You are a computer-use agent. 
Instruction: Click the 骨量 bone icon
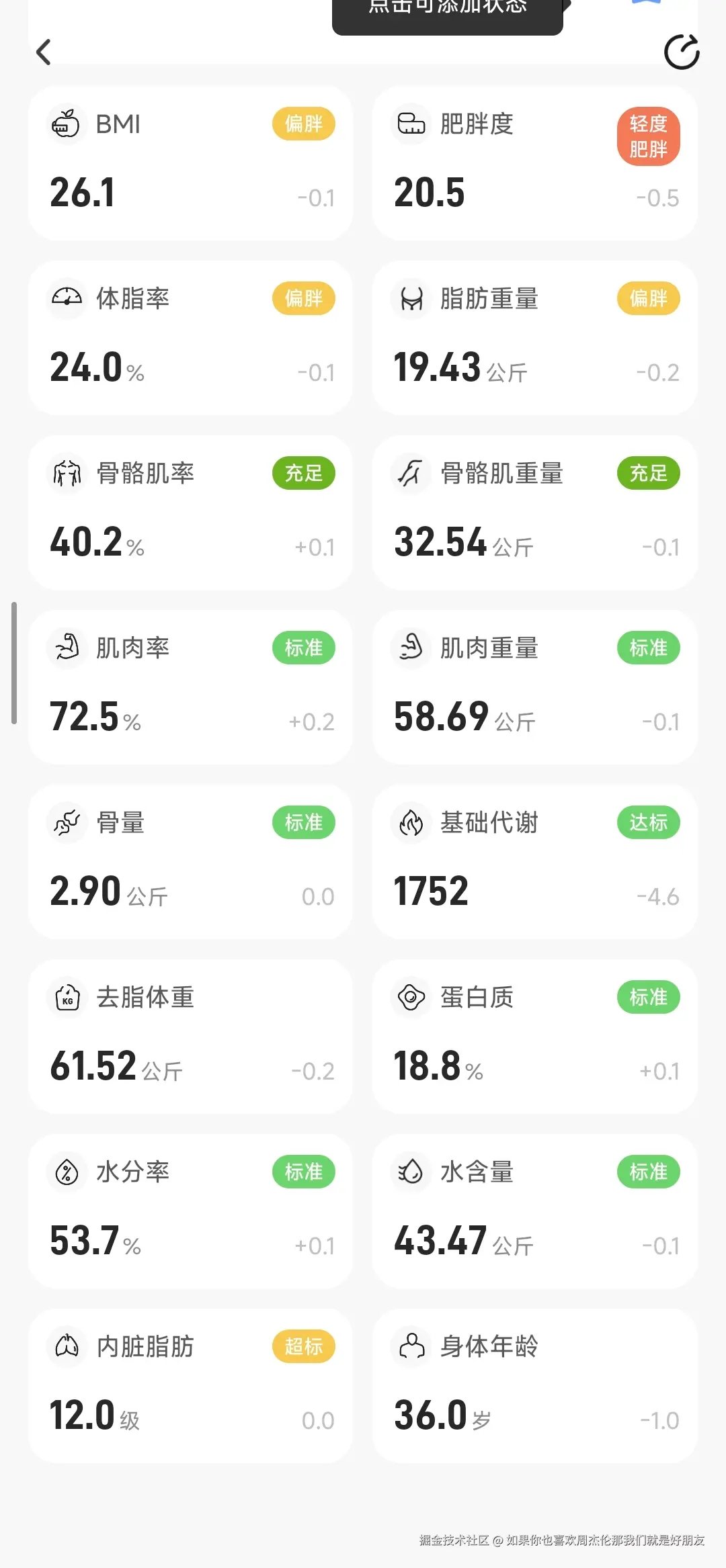coord(67,822)
